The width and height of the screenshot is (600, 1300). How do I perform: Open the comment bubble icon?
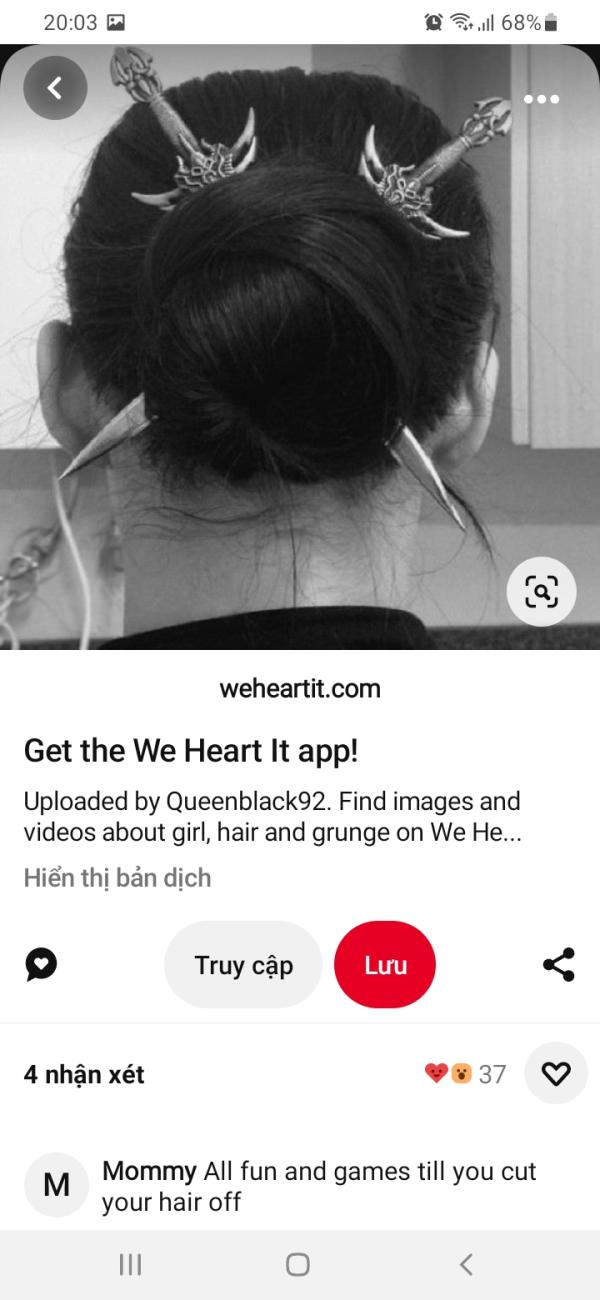click(x=41, y=964)
